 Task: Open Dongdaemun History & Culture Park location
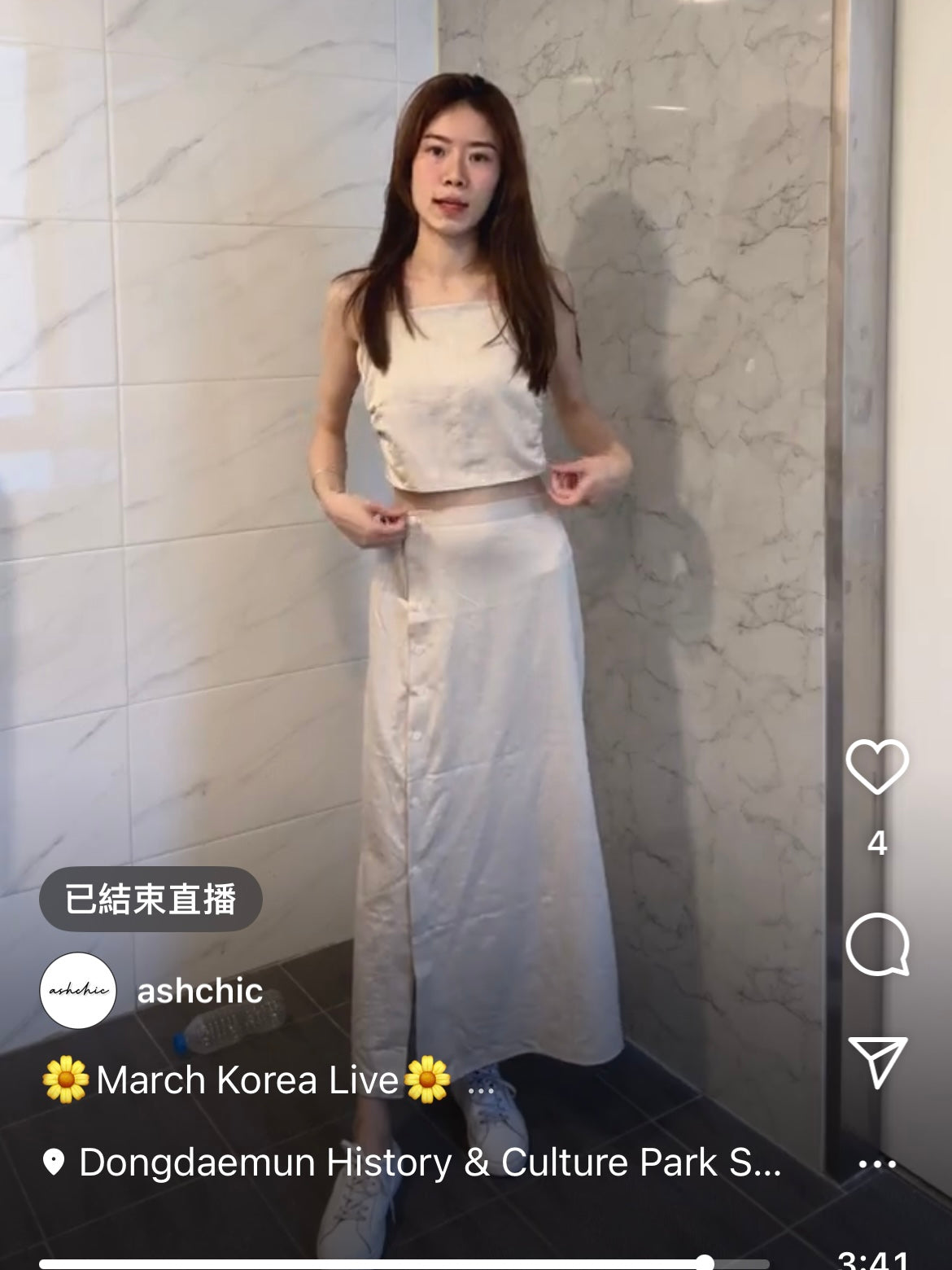pos(429,1163)
